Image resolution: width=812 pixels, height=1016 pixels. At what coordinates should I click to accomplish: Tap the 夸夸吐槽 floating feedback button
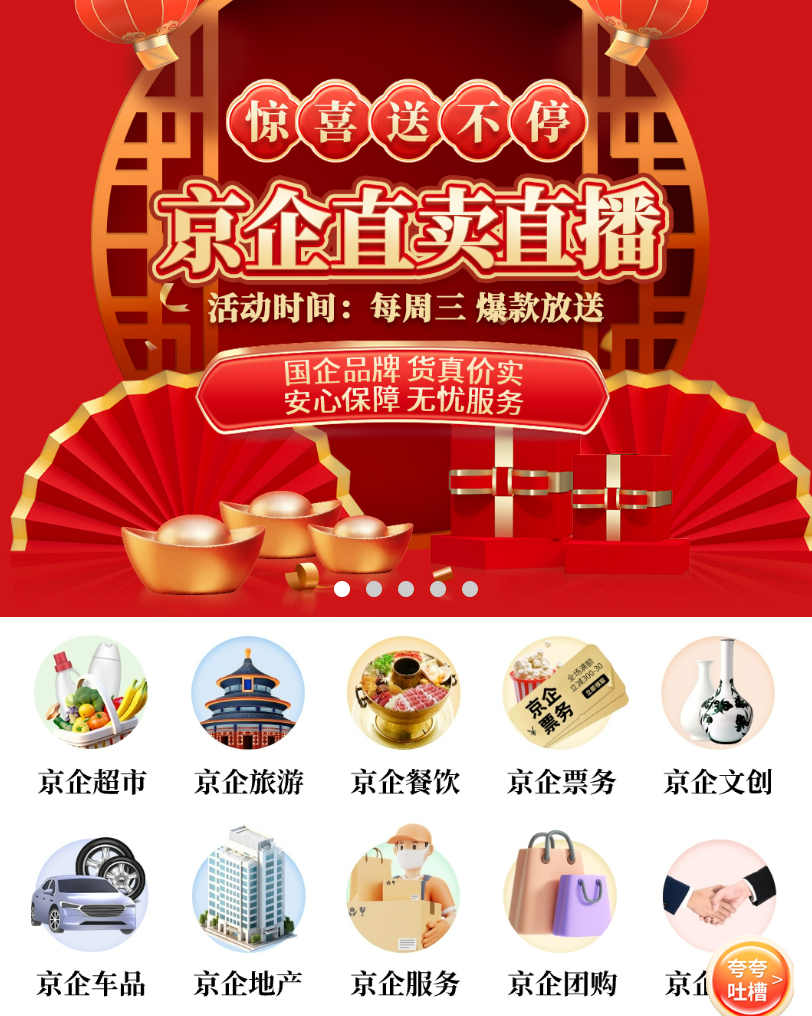[749, 980]
